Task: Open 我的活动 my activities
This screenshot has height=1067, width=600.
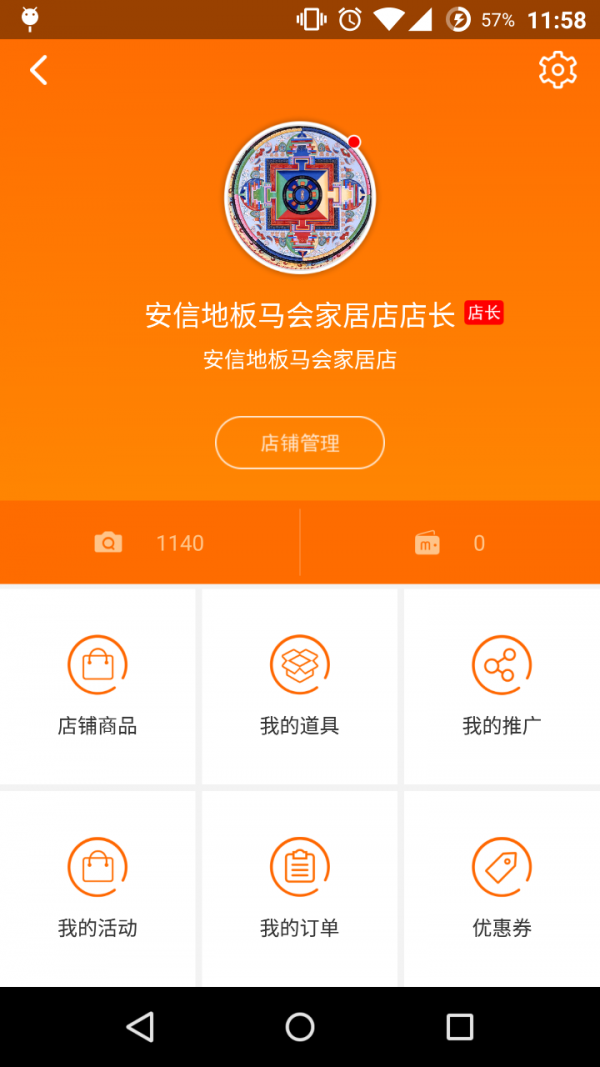Action: coord(98,888)
